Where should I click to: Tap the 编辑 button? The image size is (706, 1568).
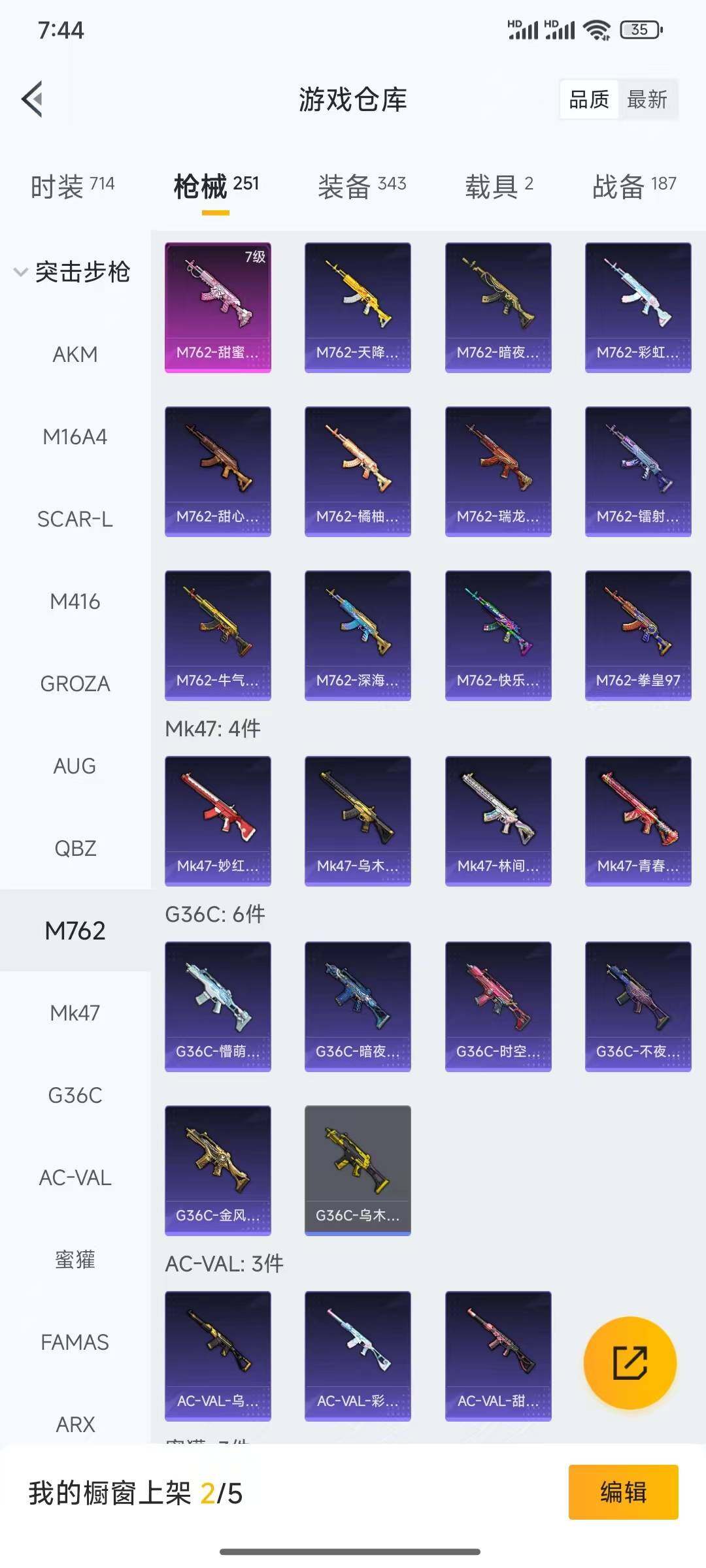click(x=622, y=1492)
